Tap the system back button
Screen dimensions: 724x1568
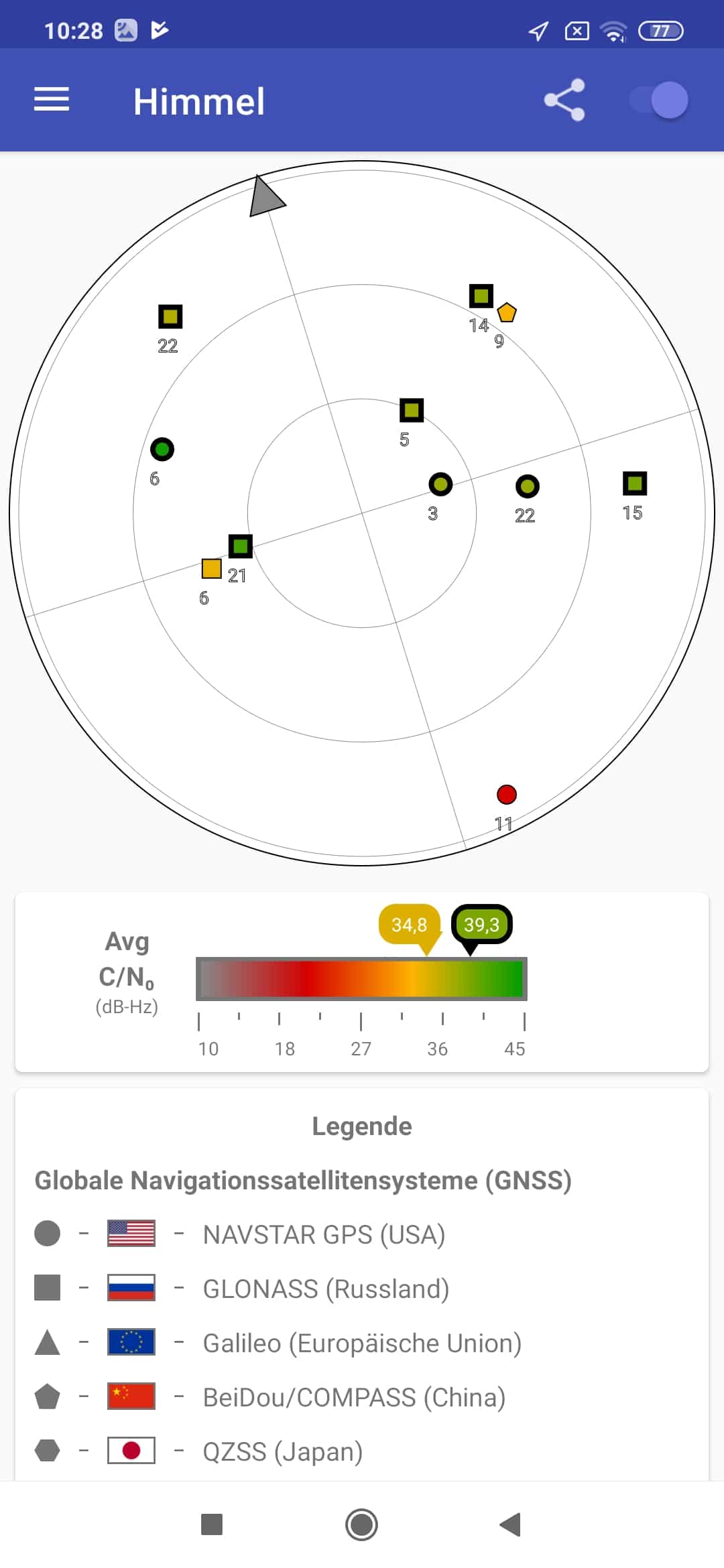511,1524
